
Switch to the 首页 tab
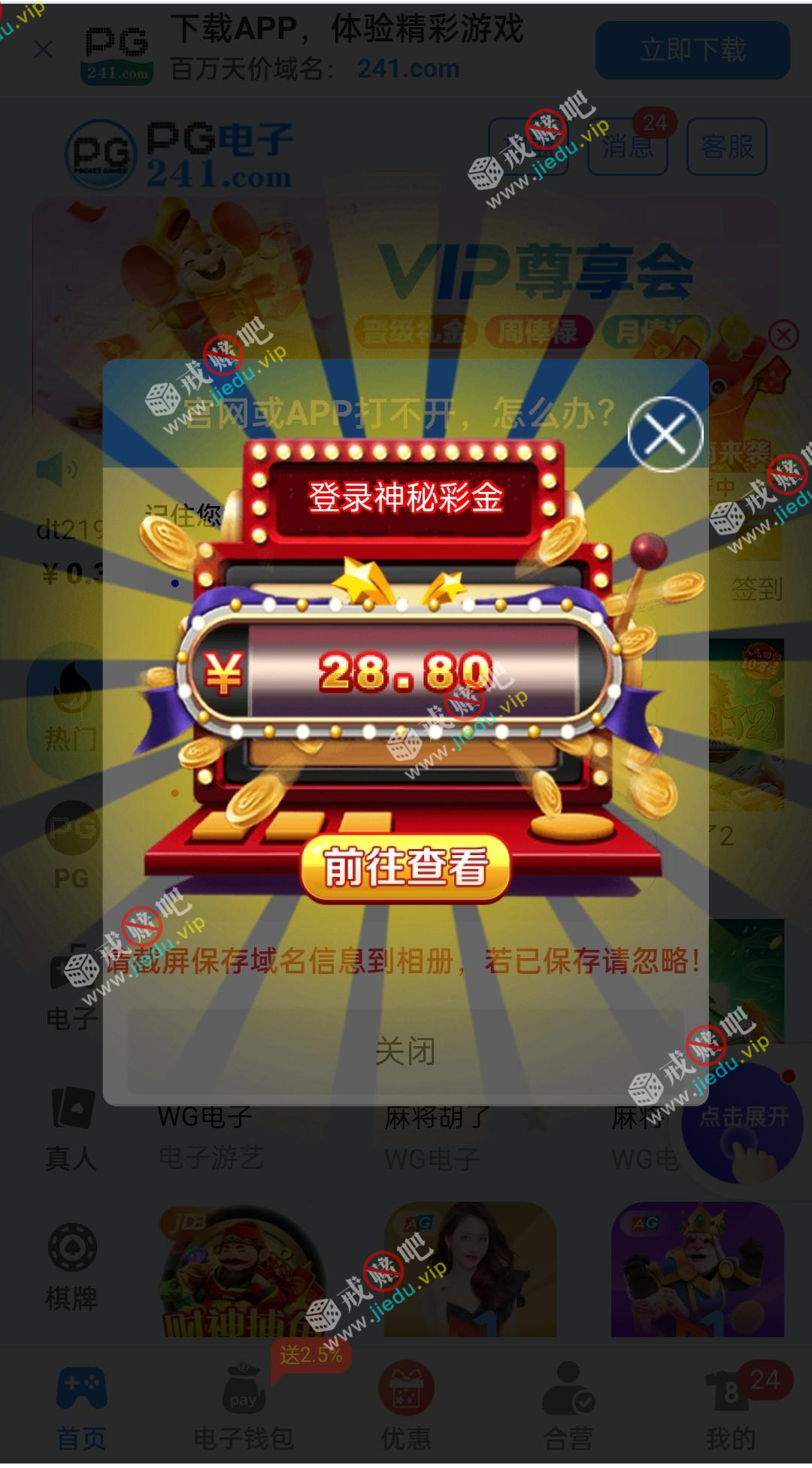coord(81,1408)
